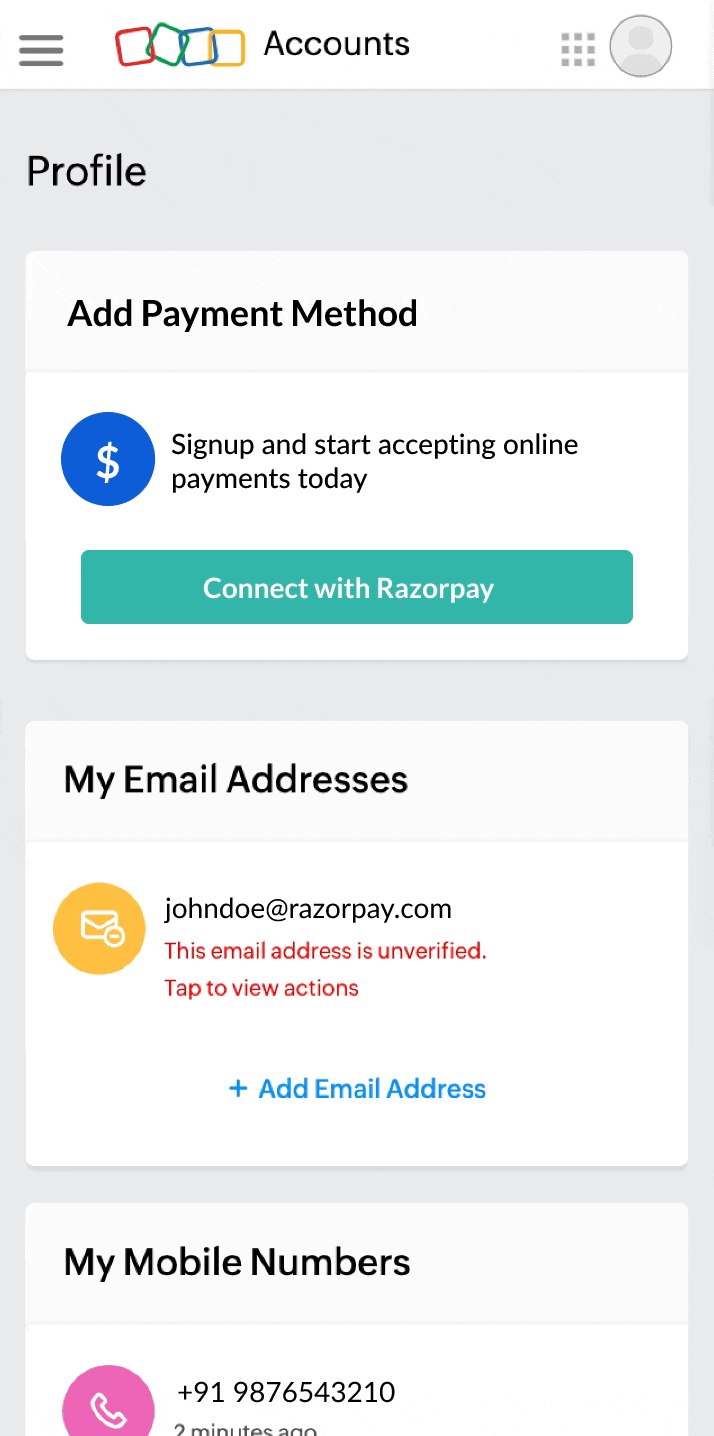The image size is (714, 1436).
Task: Open the hamburger menu
Action: coord(41,49)
